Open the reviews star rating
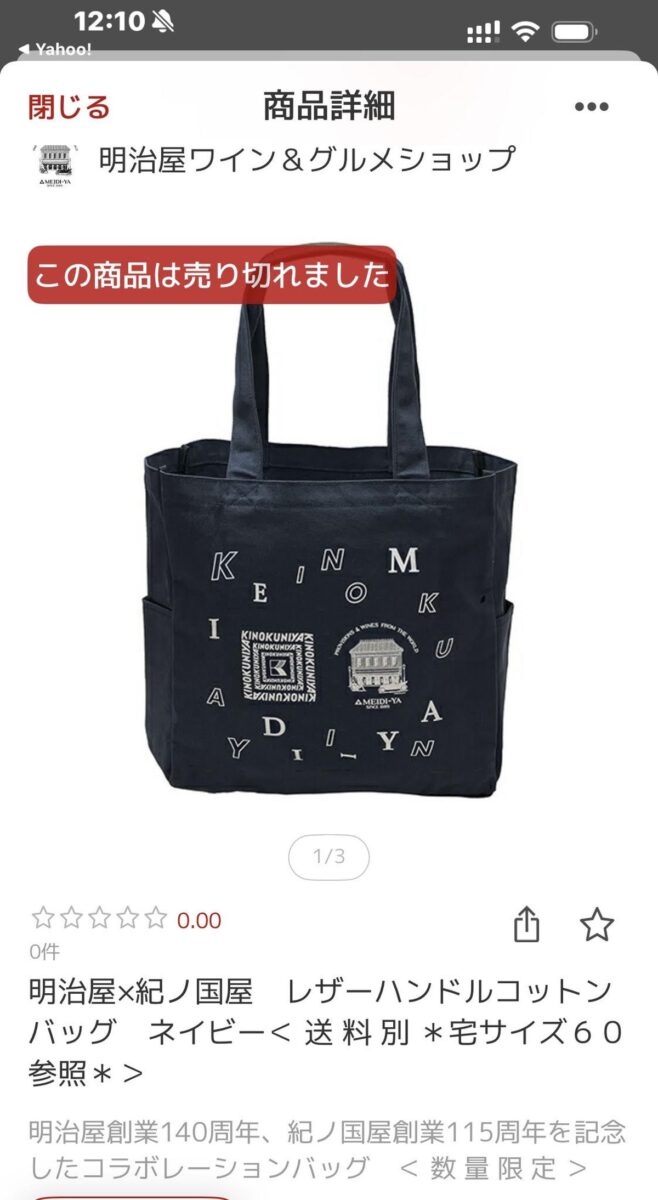Viewport: 658px width, 1200px height. (x=100, y=919)
